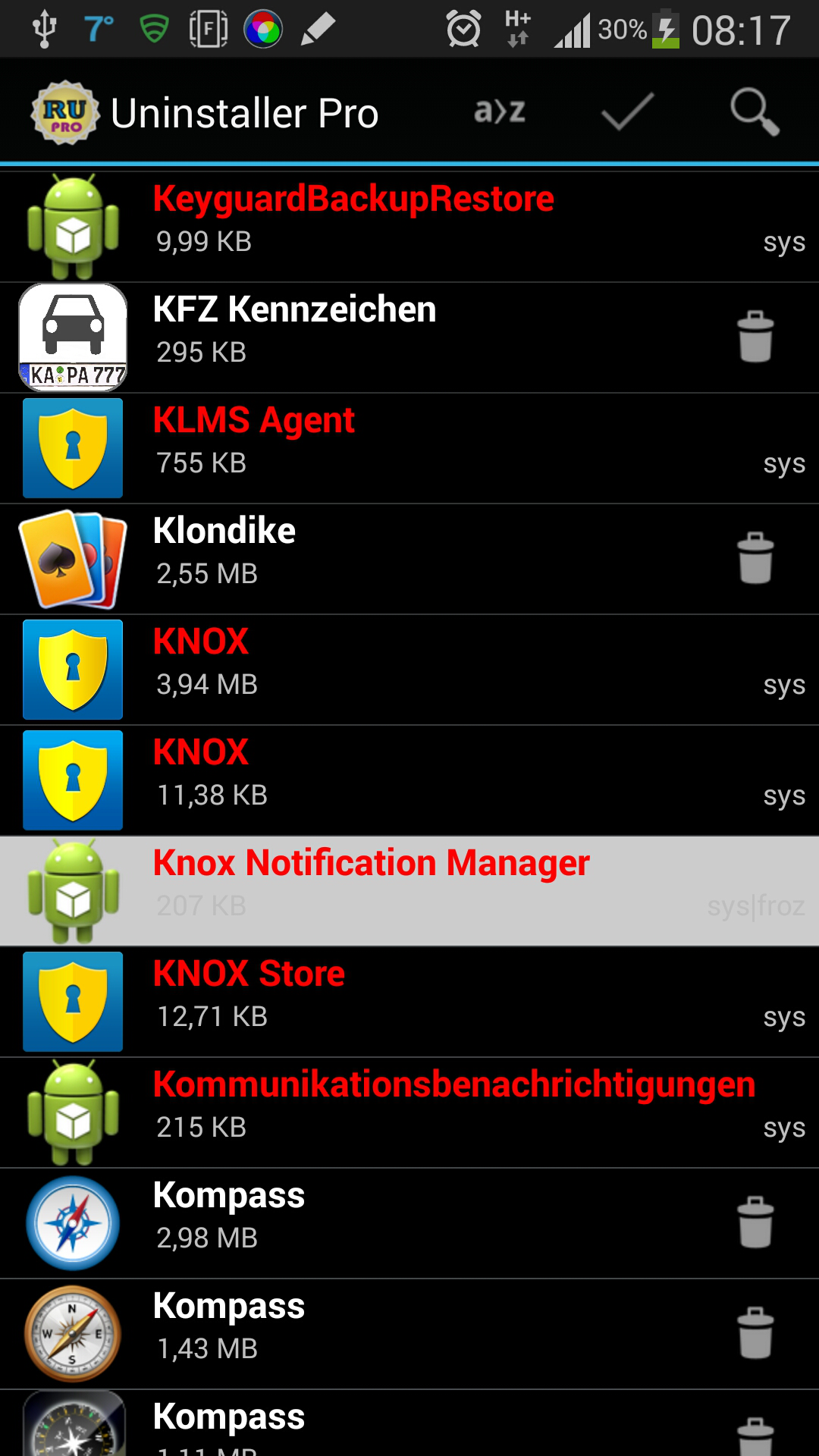819x1456 pixels.
Task: Open the KeyguardBackupRestore entry
Action: click(x=409, y=227)
